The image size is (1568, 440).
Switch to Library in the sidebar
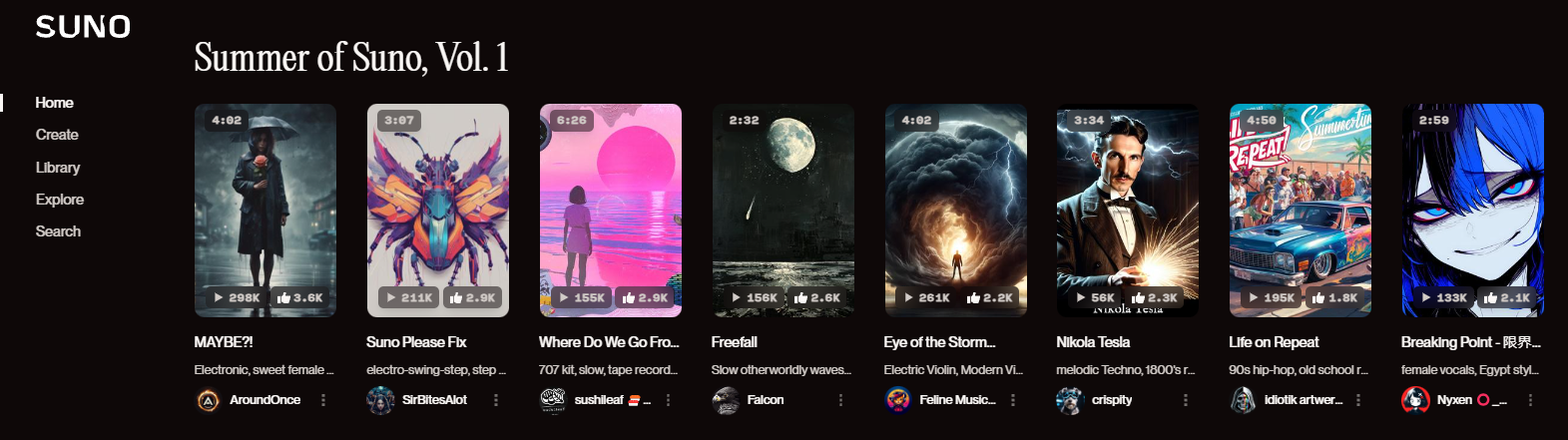[58, 168]
